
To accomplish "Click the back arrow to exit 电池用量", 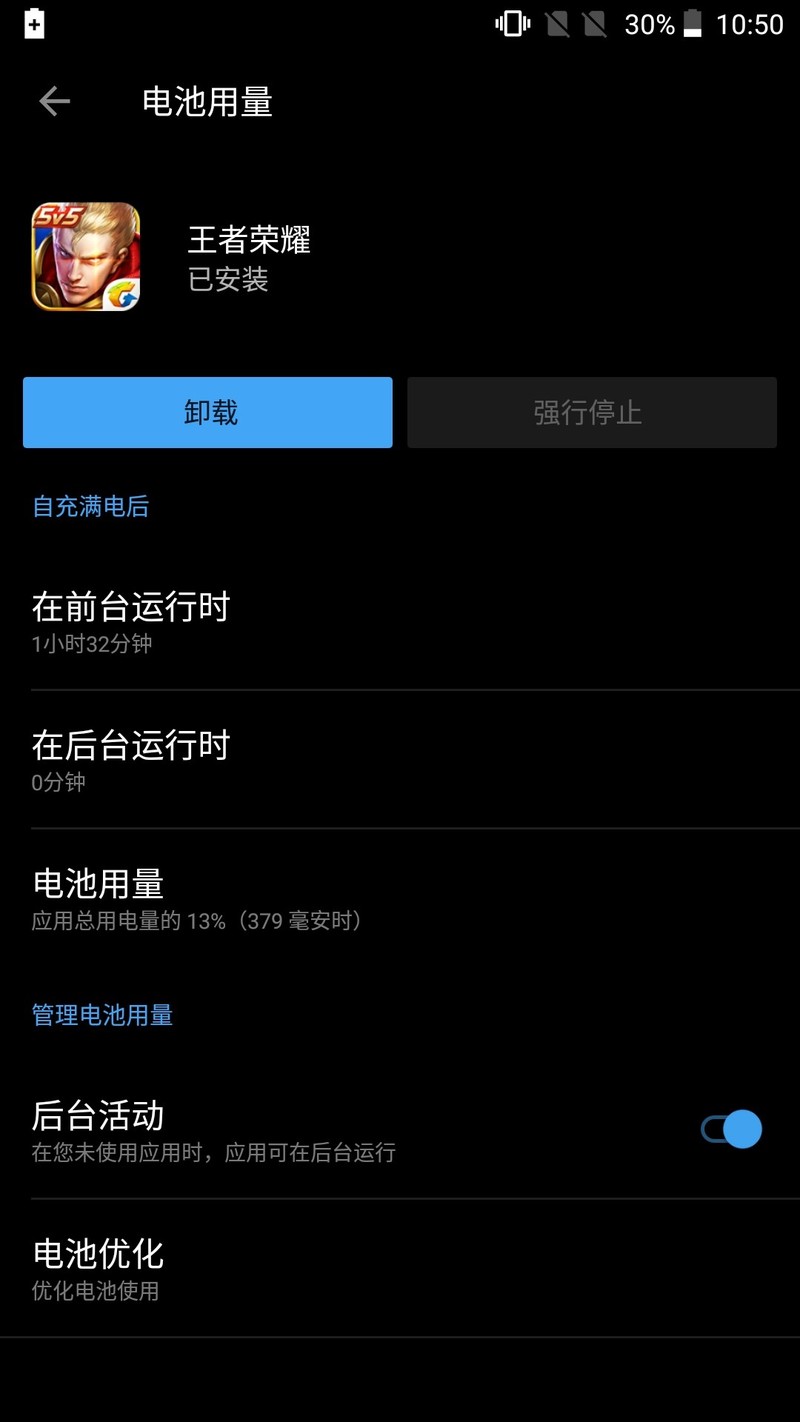I will click(x=54, y=102).
